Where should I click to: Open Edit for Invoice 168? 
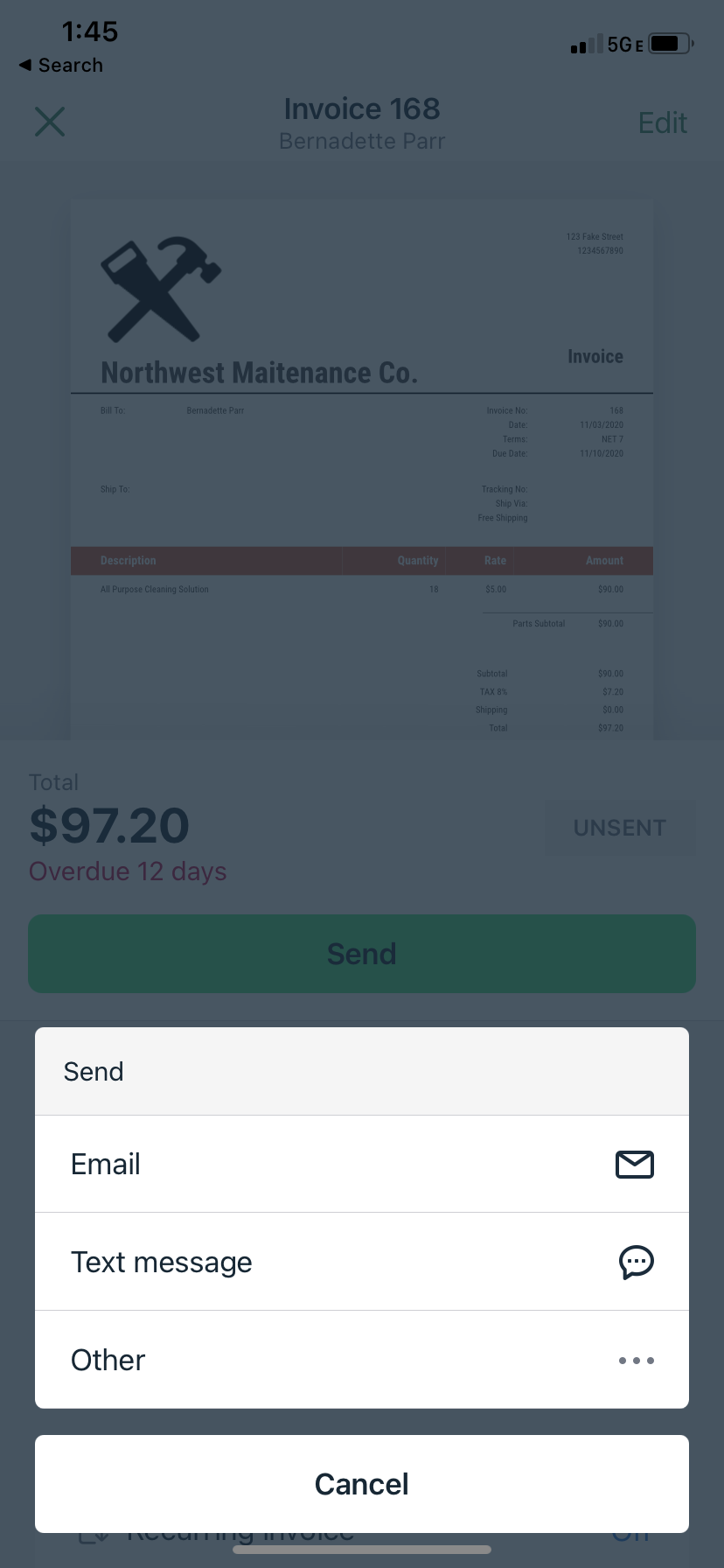click(x=662, y=122)
